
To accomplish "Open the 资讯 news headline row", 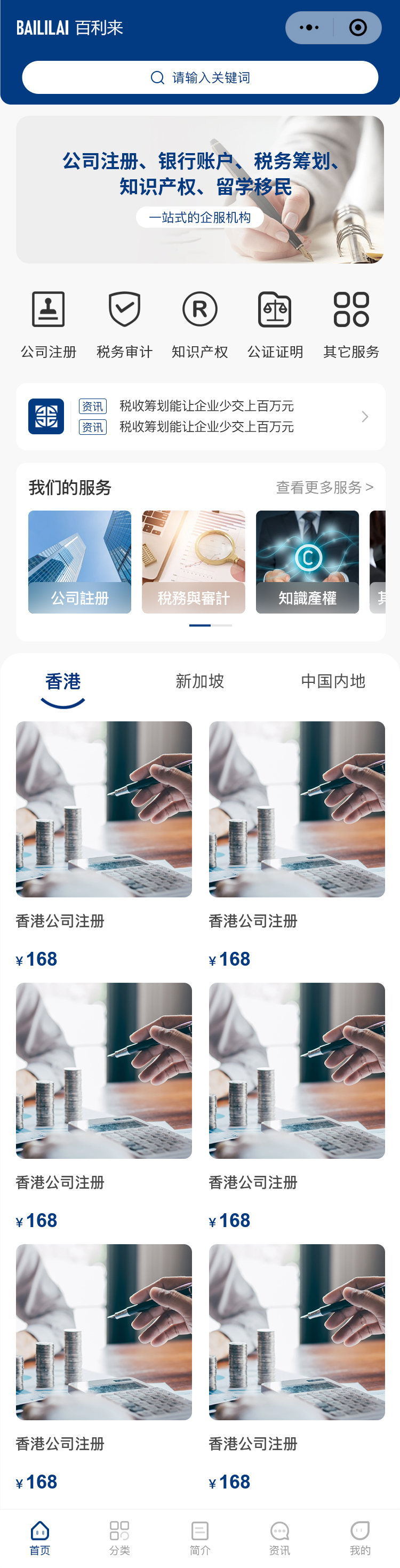I will [x=206, y=416].
